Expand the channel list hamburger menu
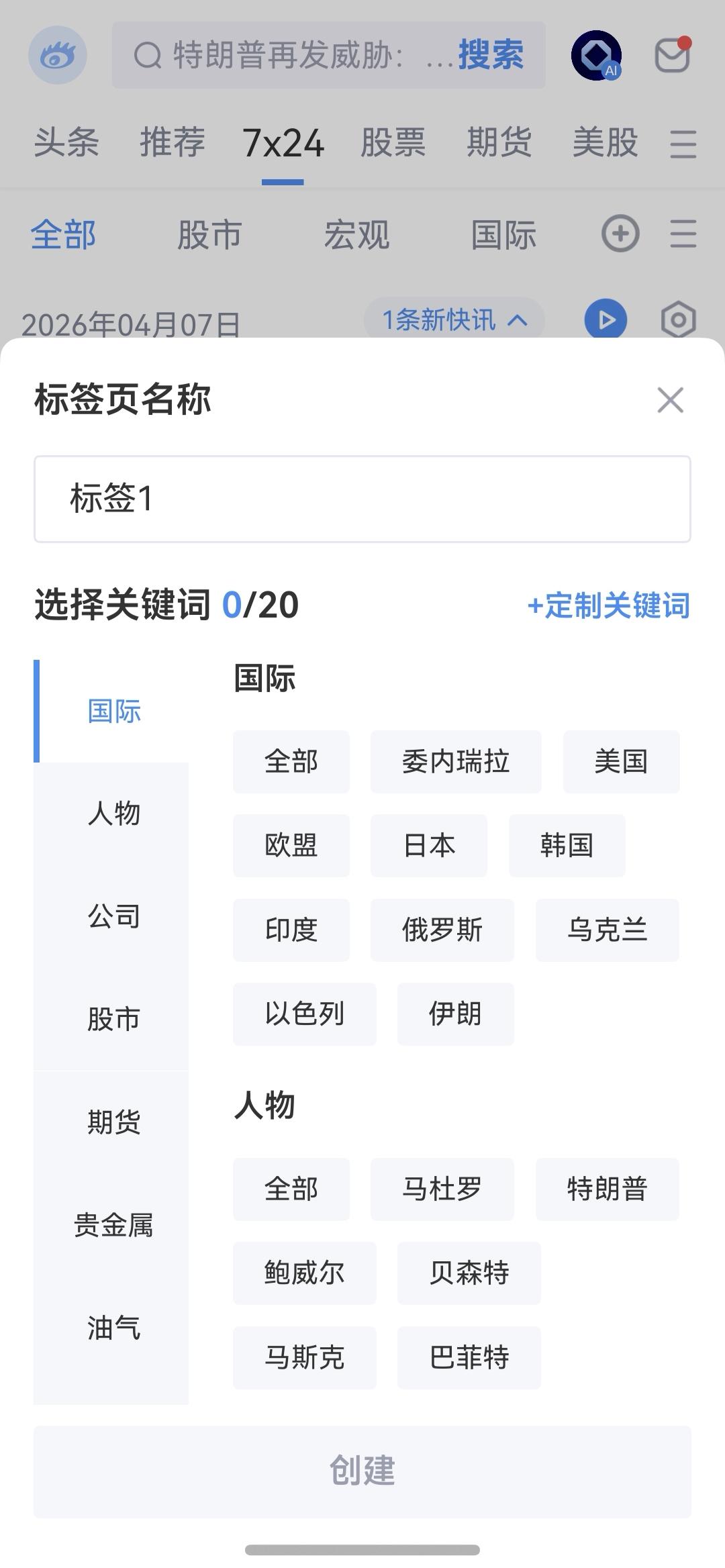 (x=683, y=234)
